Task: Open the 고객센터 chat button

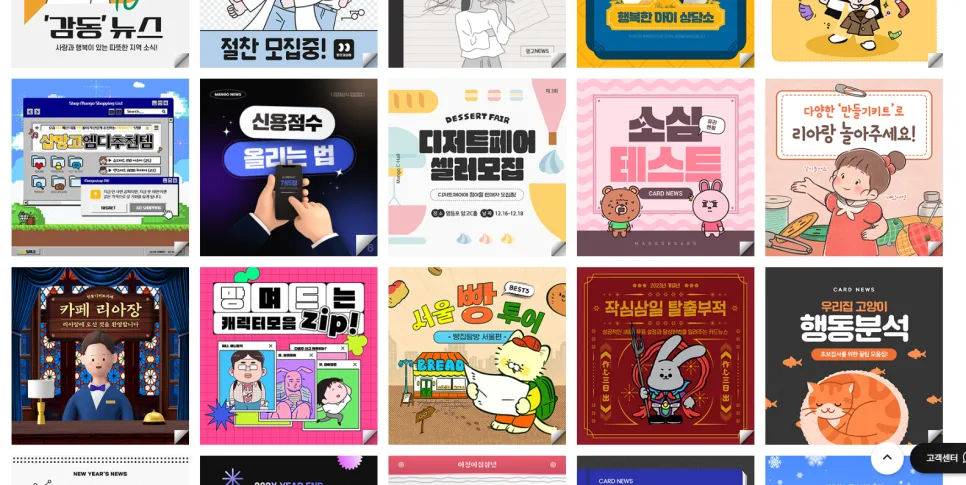Action: point(939,458)
